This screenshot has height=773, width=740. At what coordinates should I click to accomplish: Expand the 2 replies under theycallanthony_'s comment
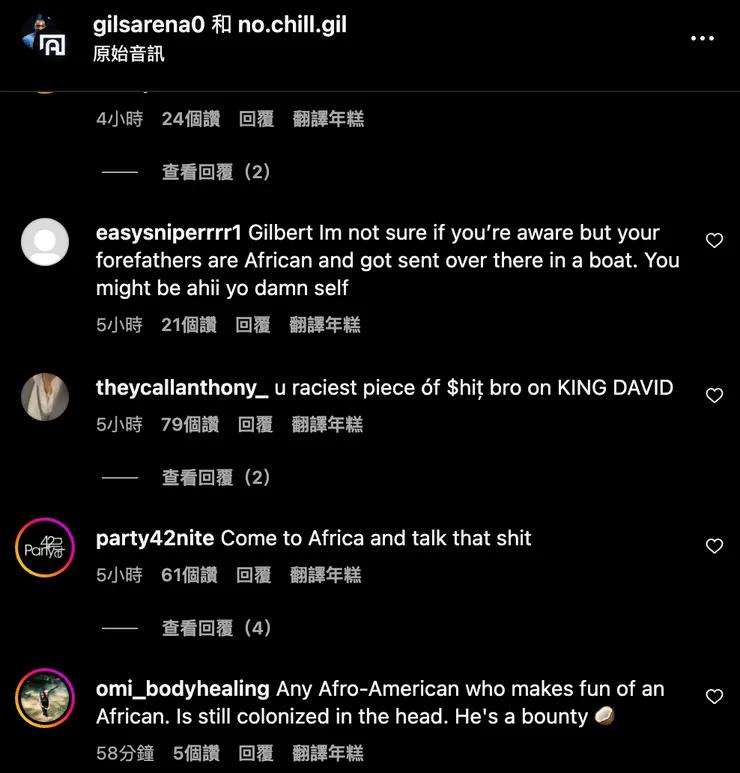(x=216, y=478)
